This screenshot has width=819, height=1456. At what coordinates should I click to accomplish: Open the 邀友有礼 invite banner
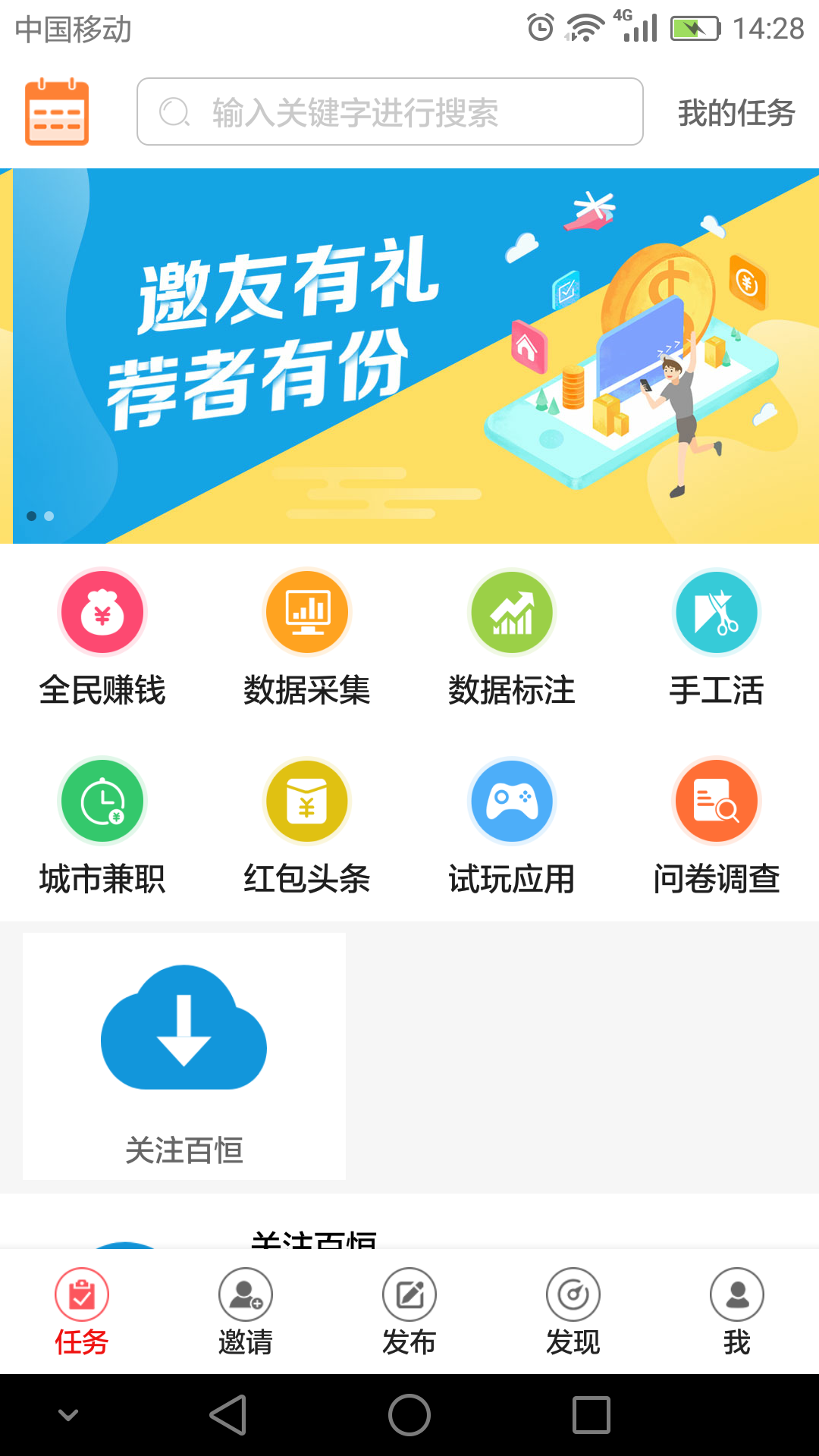(409, 356)
